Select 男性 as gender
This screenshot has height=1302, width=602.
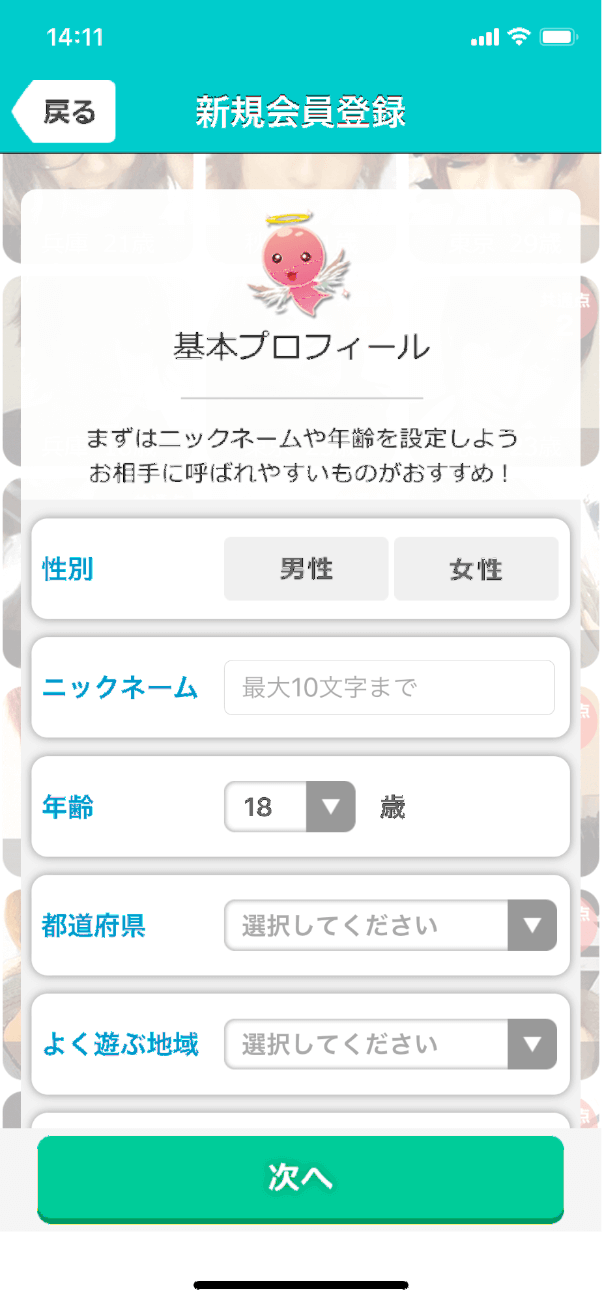(x=306, y=569)
